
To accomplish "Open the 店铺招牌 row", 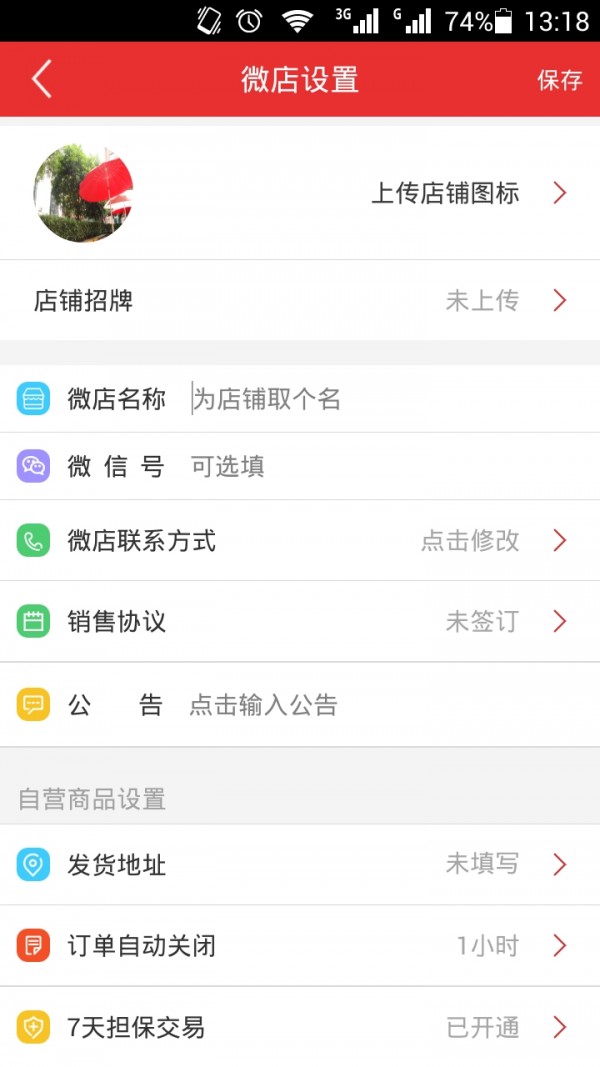I will coord(300,301).
